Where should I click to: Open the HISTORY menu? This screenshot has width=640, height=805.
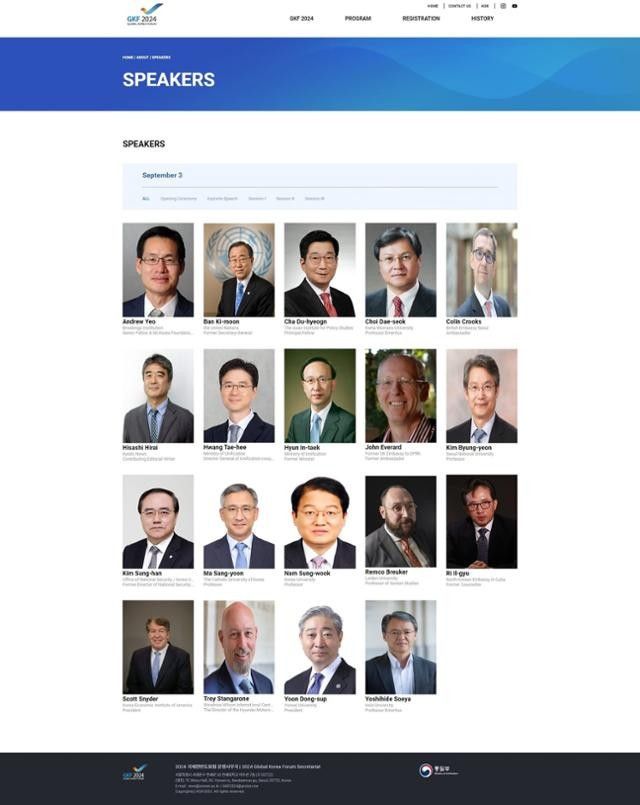(482, 18)
